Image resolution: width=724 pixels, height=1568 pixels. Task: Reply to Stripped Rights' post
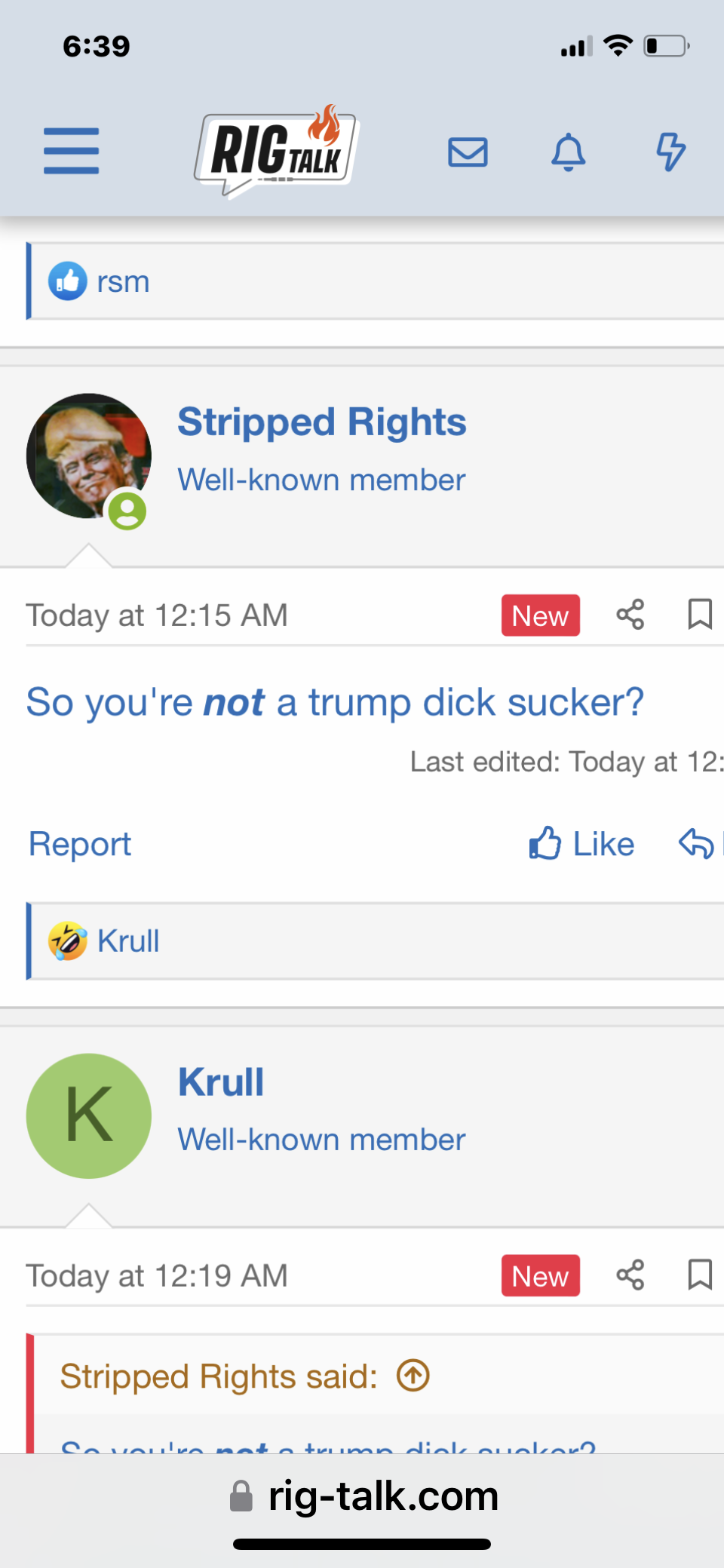[x=698, y=844]
